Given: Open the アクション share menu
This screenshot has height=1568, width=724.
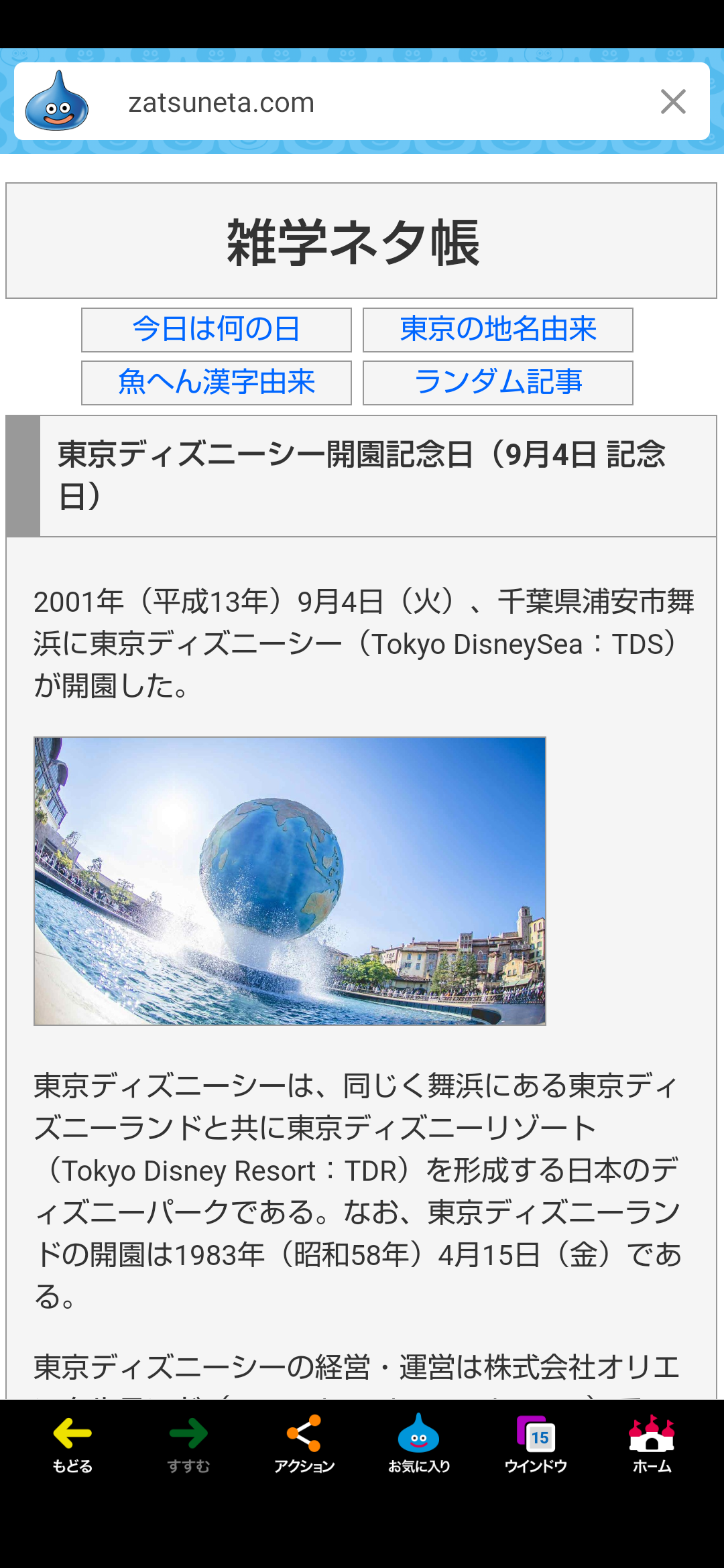Looking at the screenshot, I should coord(304,1444).
